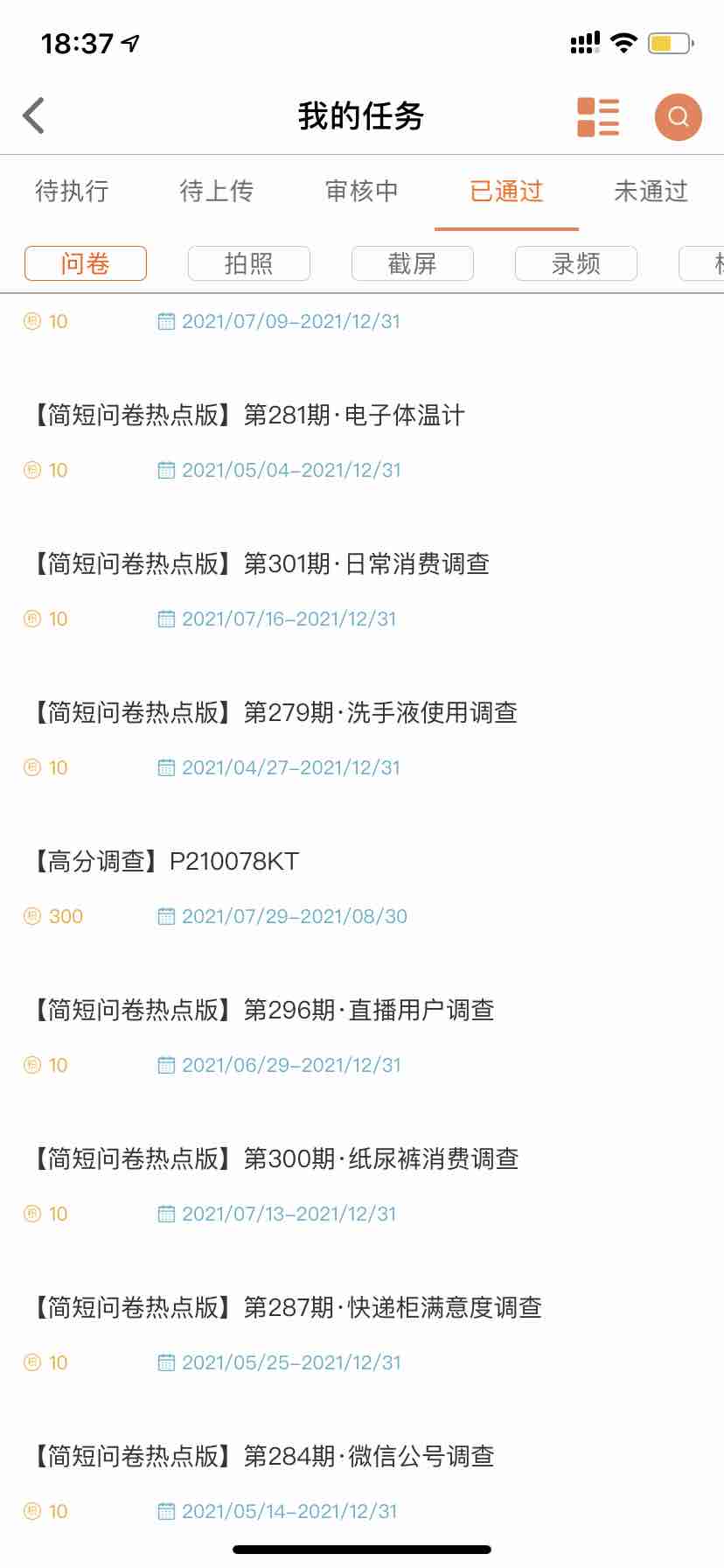Open the 第287期·快递柜满意度调查 task
Screen dimensions: 724x1568
click(287, 1308)
